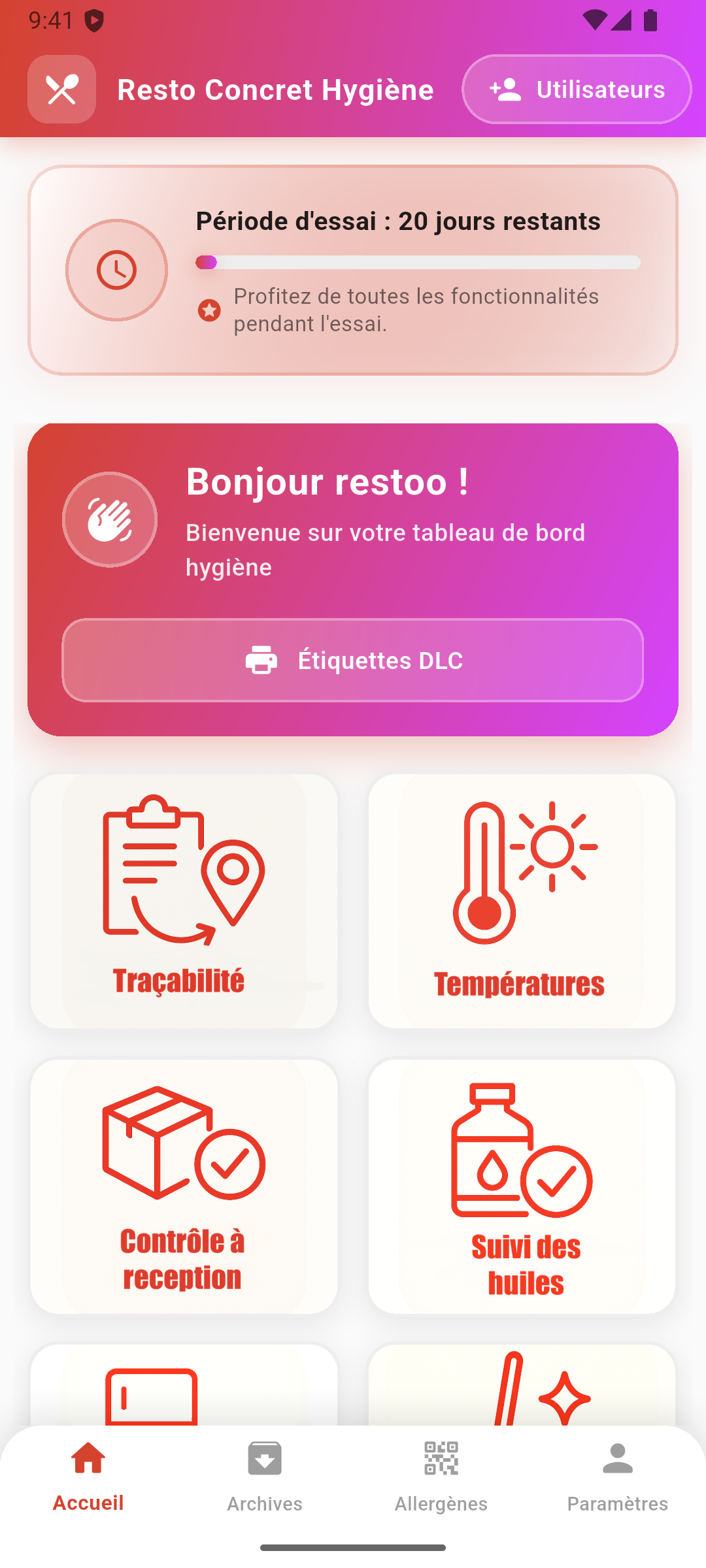The width and height of the screenshot is (706, 1568).
Task: Click the Utilisateurs button
Action: click(576, 90)
